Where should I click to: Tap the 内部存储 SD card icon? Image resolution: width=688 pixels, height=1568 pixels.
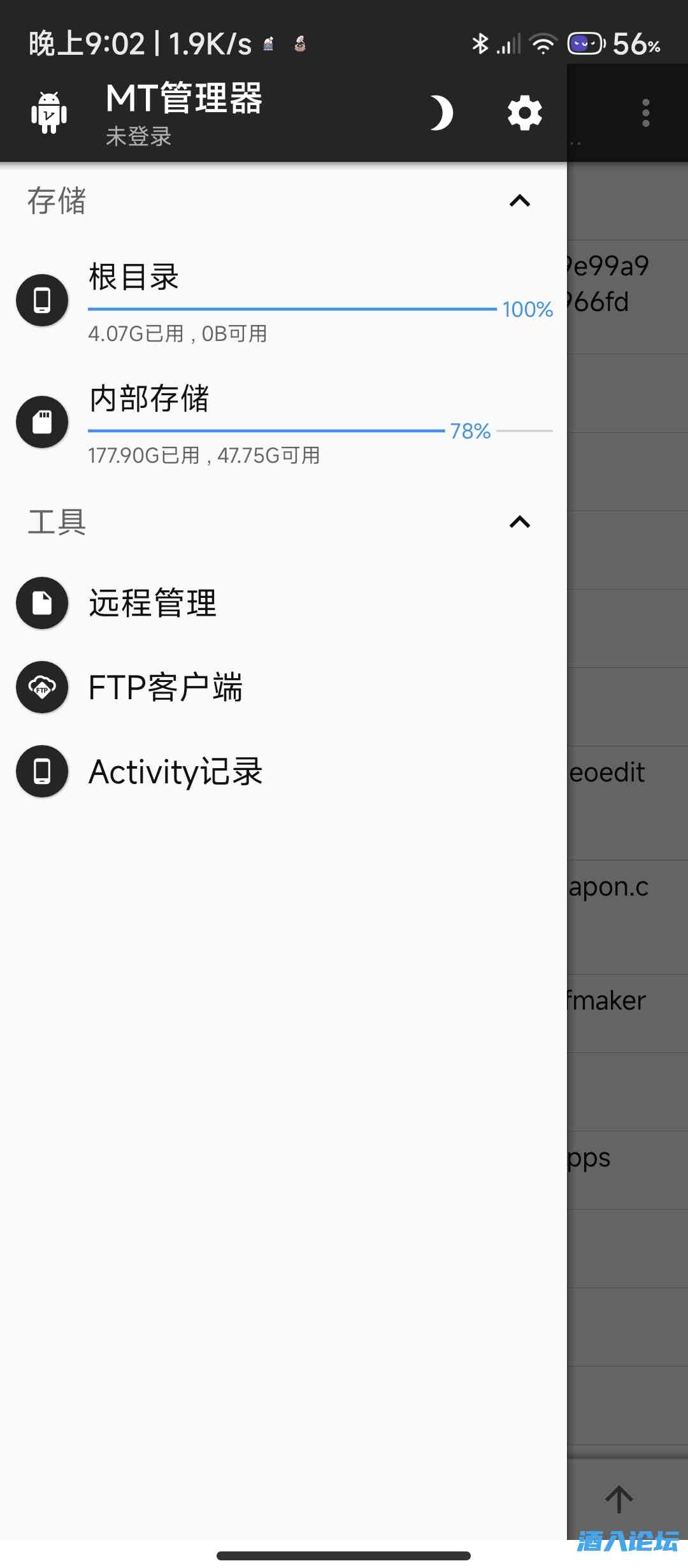coord(42,422)
